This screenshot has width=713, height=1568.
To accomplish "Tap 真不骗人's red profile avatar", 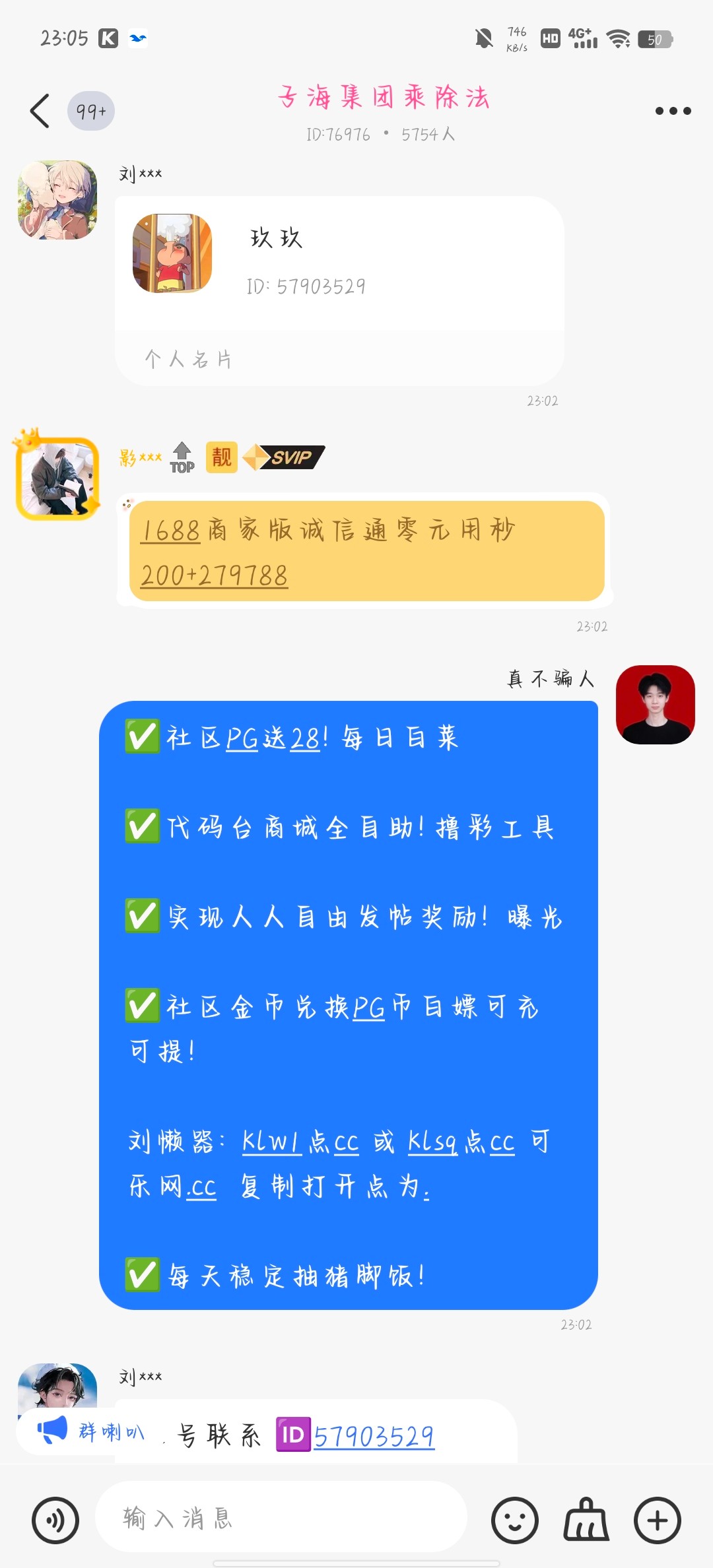I will pyautogui.click(x=656, y=705).
